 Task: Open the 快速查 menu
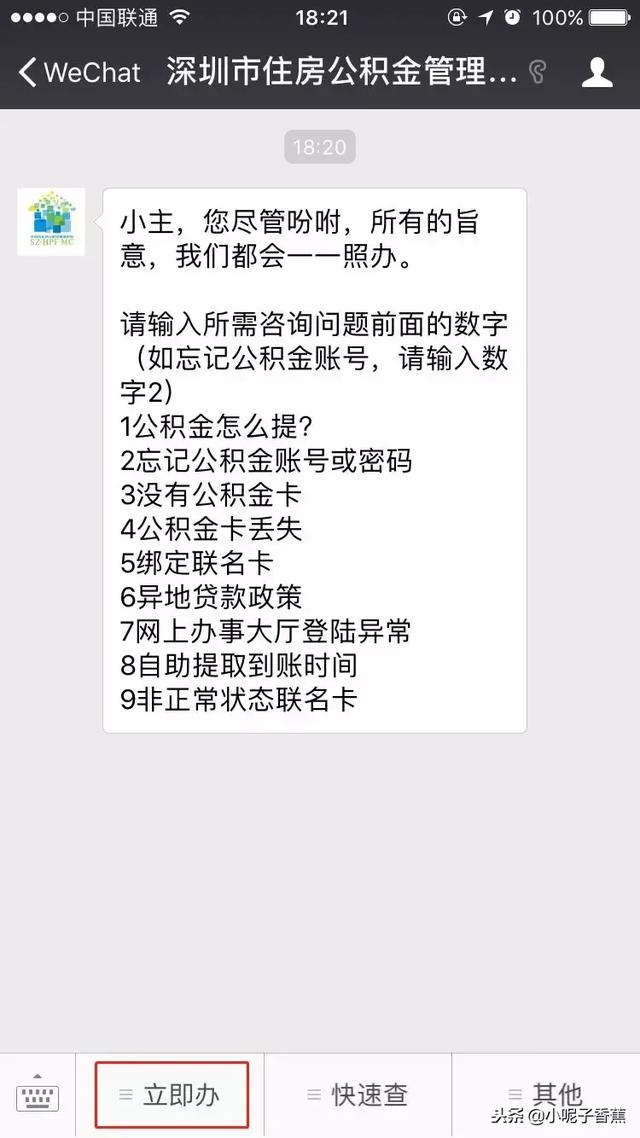pos(358,1095)
